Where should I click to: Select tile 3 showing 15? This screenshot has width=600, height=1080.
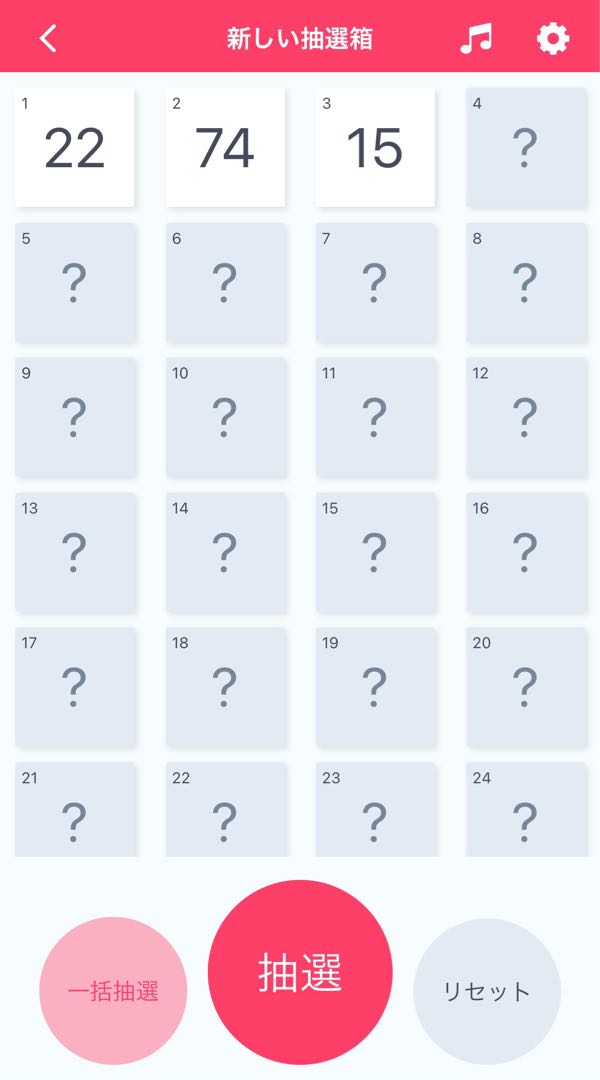click(x=375, y=147)
